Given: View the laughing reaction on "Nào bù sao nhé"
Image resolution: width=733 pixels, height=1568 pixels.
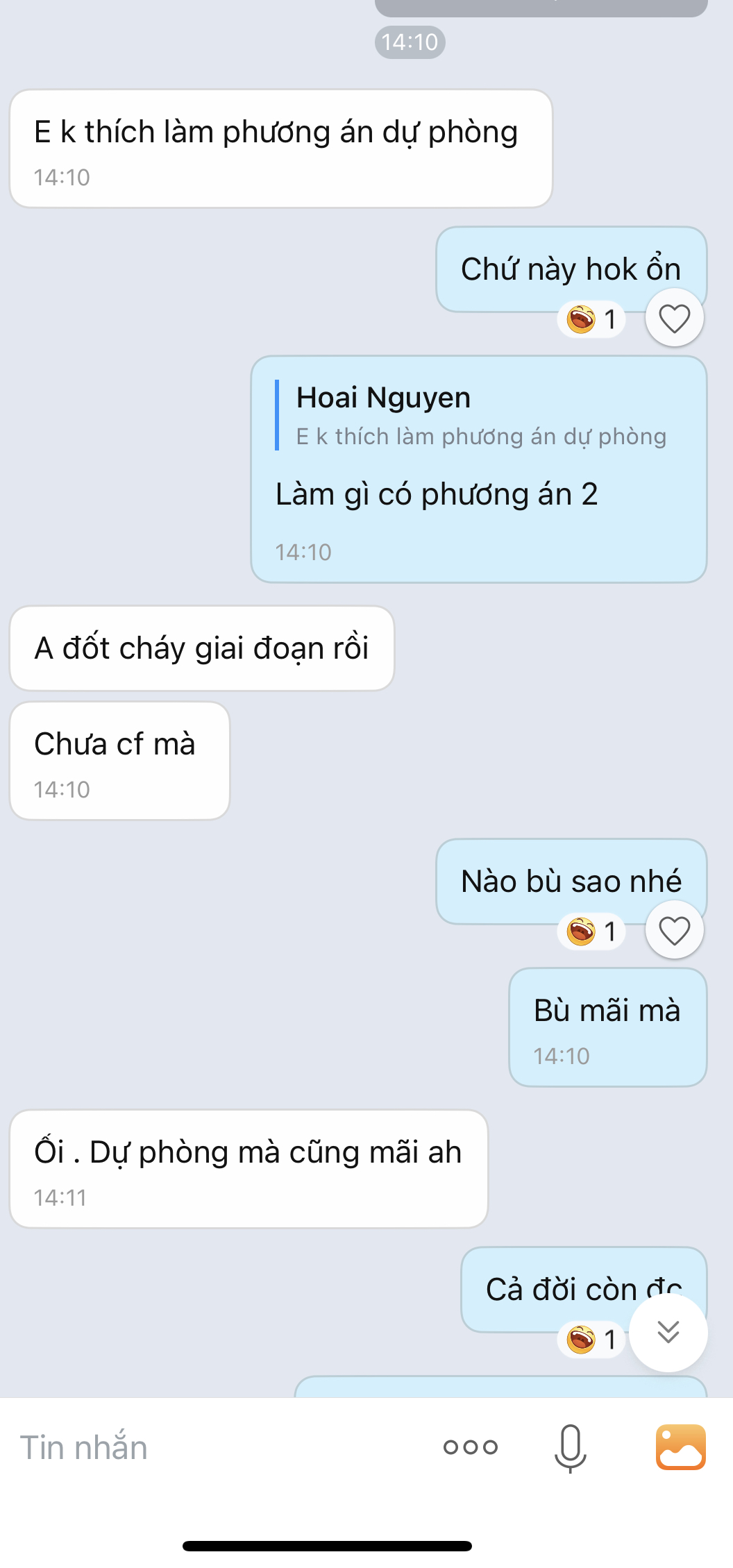Looking at the screenshot, I should click(591, 931).
